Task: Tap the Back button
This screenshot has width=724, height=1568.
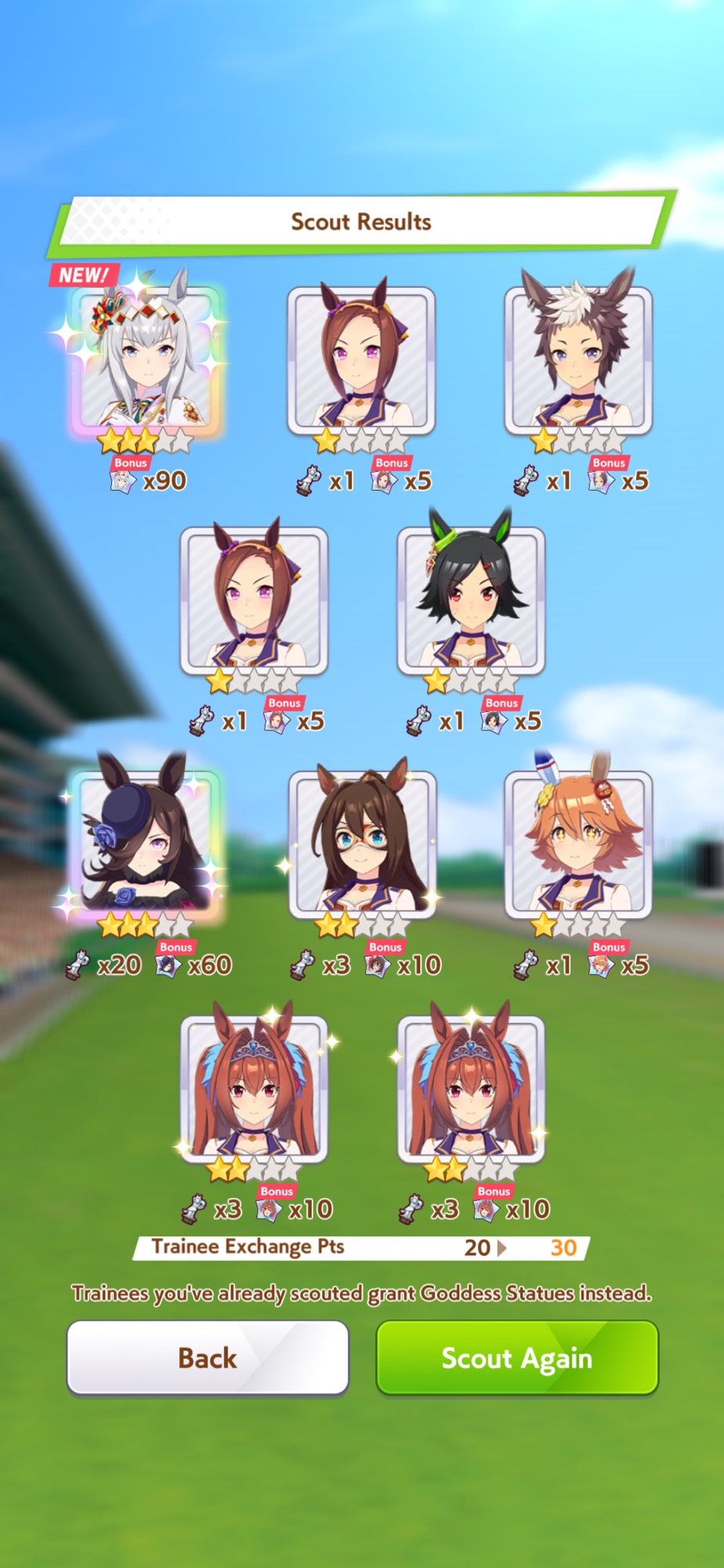Action: pos(208,1357)
